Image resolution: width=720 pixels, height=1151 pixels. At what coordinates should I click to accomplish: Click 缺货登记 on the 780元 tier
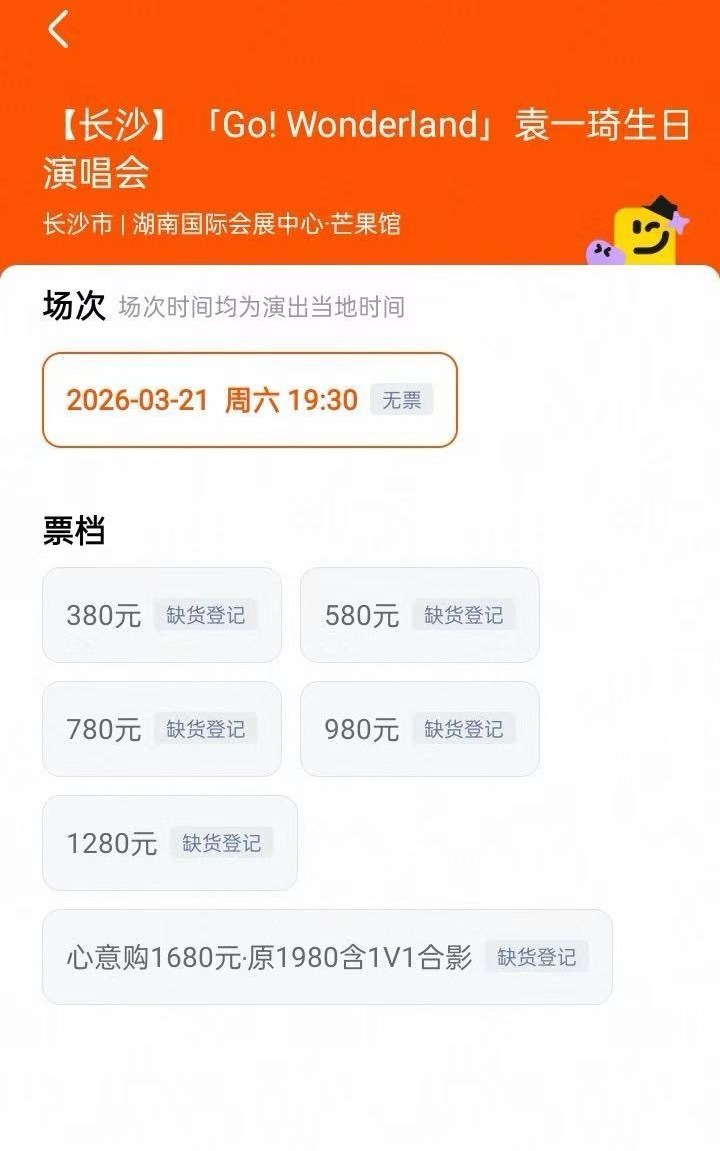pyautogui.click(x=205, y=727)
